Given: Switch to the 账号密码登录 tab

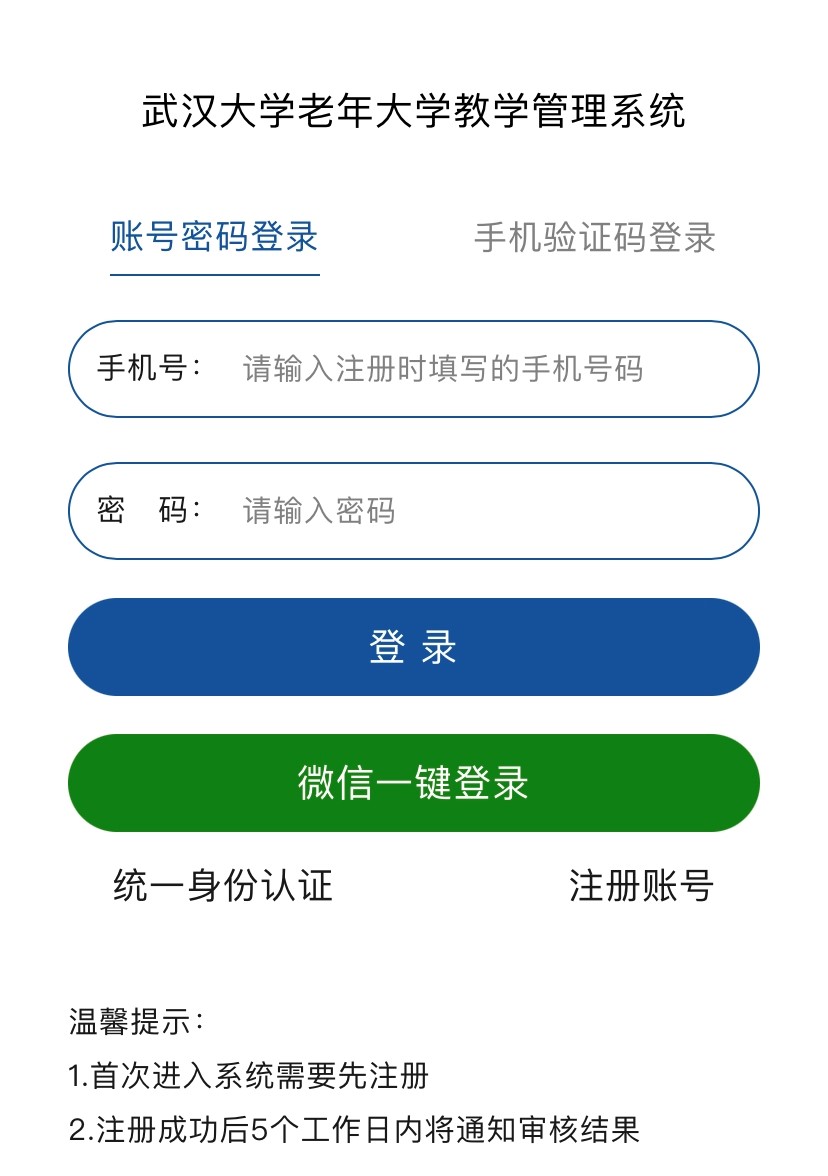Looking at the screenshot, I should pyautogui.click(x=214, y=238).
